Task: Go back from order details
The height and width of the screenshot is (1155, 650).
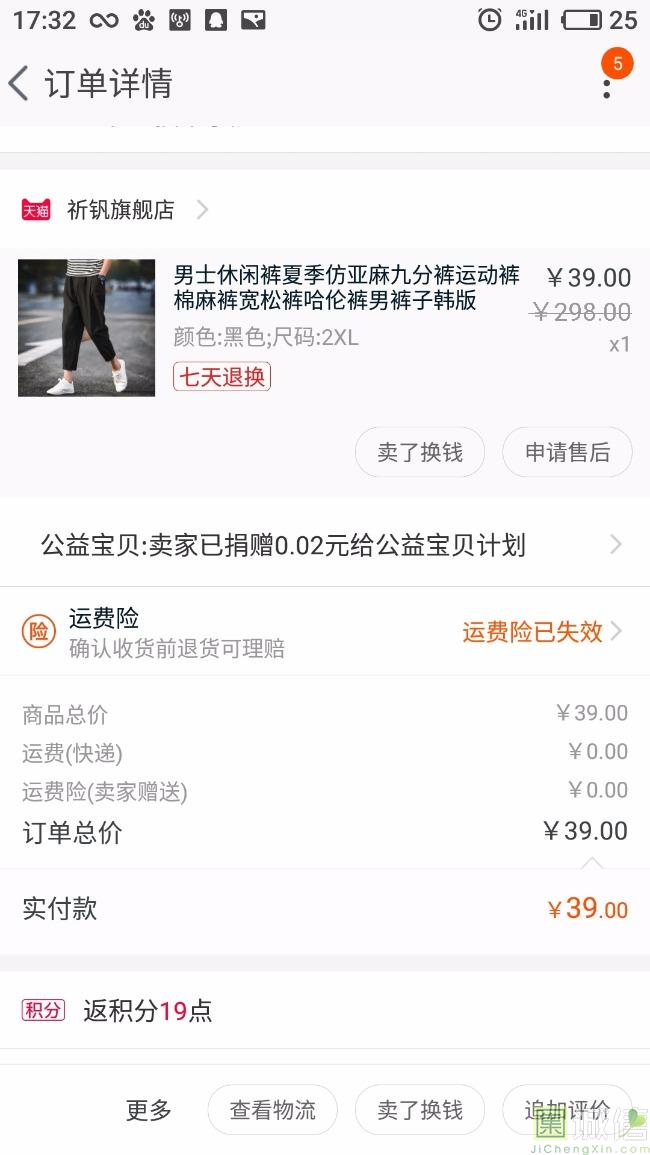Action: [19, 83]
